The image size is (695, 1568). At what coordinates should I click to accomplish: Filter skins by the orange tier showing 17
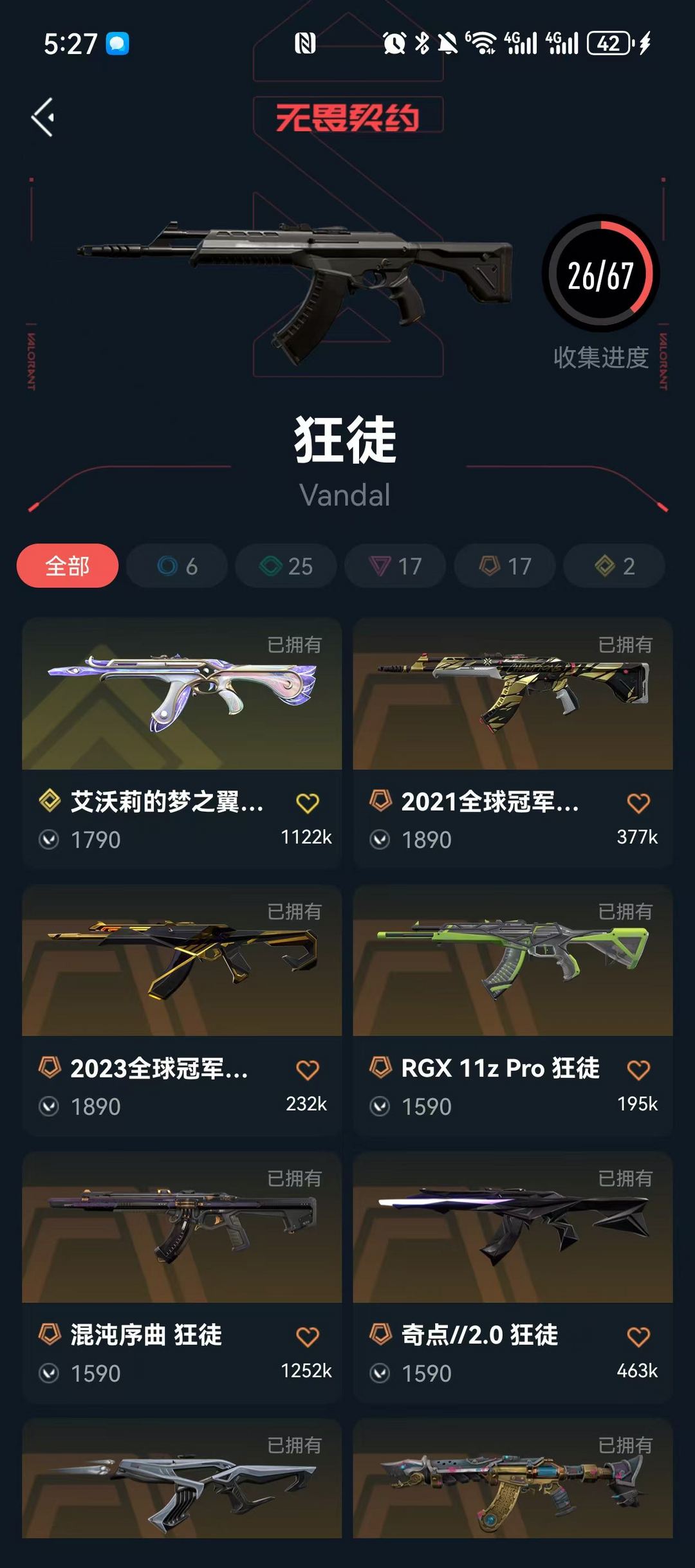[505, 566]
